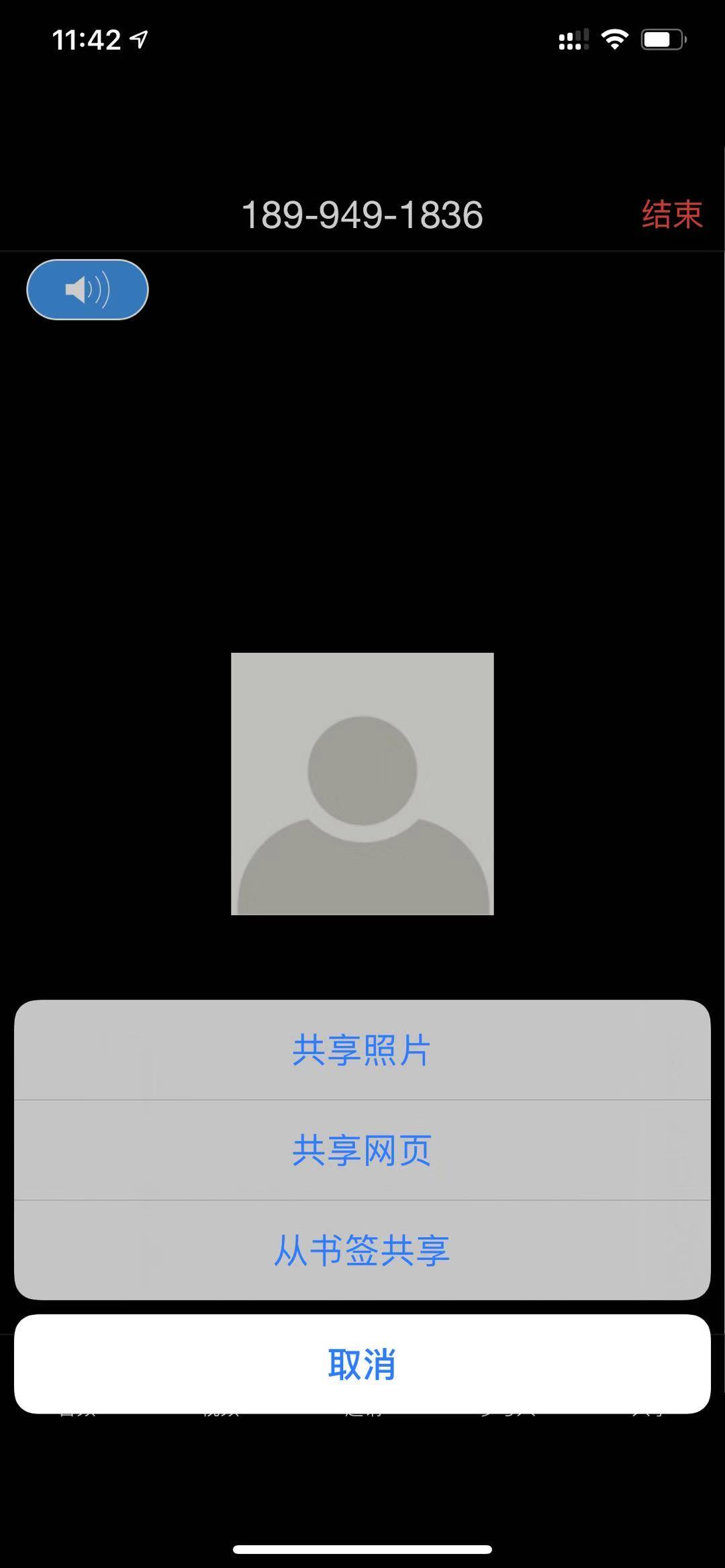Choose 共享网页 to share a webpage
The image size is (725, 1568).
362,1150
